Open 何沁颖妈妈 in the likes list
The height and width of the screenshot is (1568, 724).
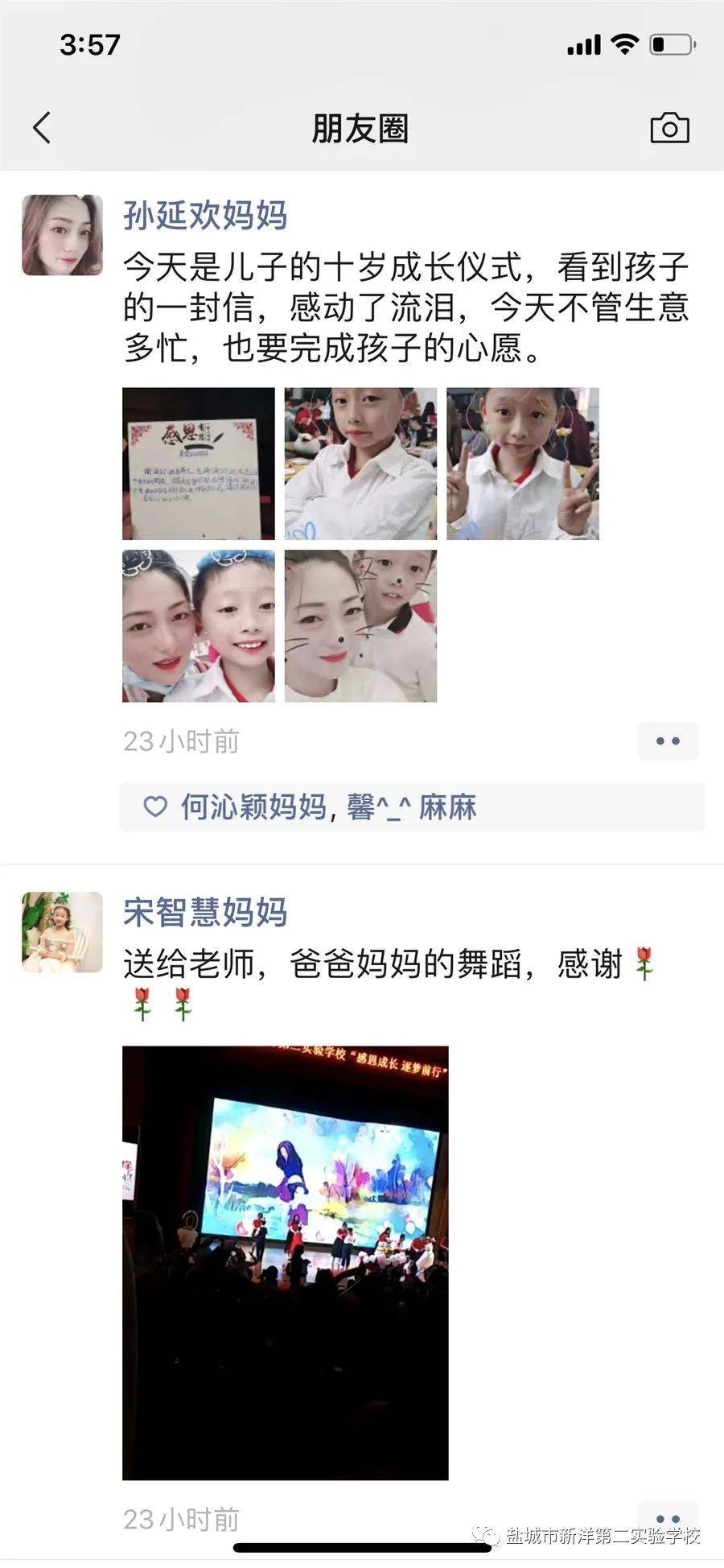[x=253, y=807]
